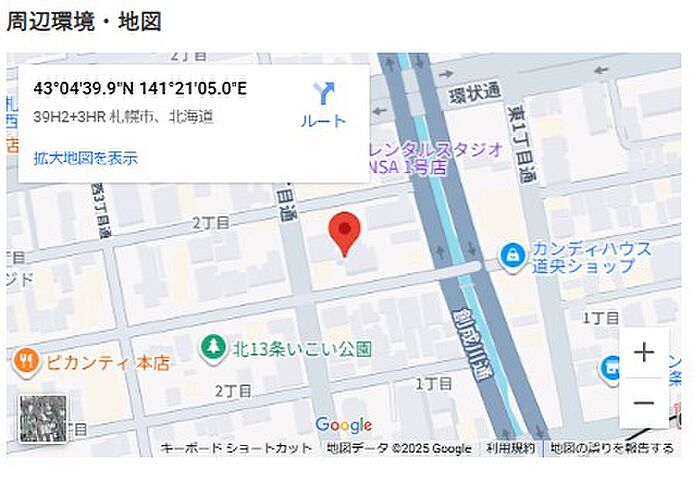The height and width of the screenshot is (479, 700).
Task: Zoom out the map
Action: (644, 402)
